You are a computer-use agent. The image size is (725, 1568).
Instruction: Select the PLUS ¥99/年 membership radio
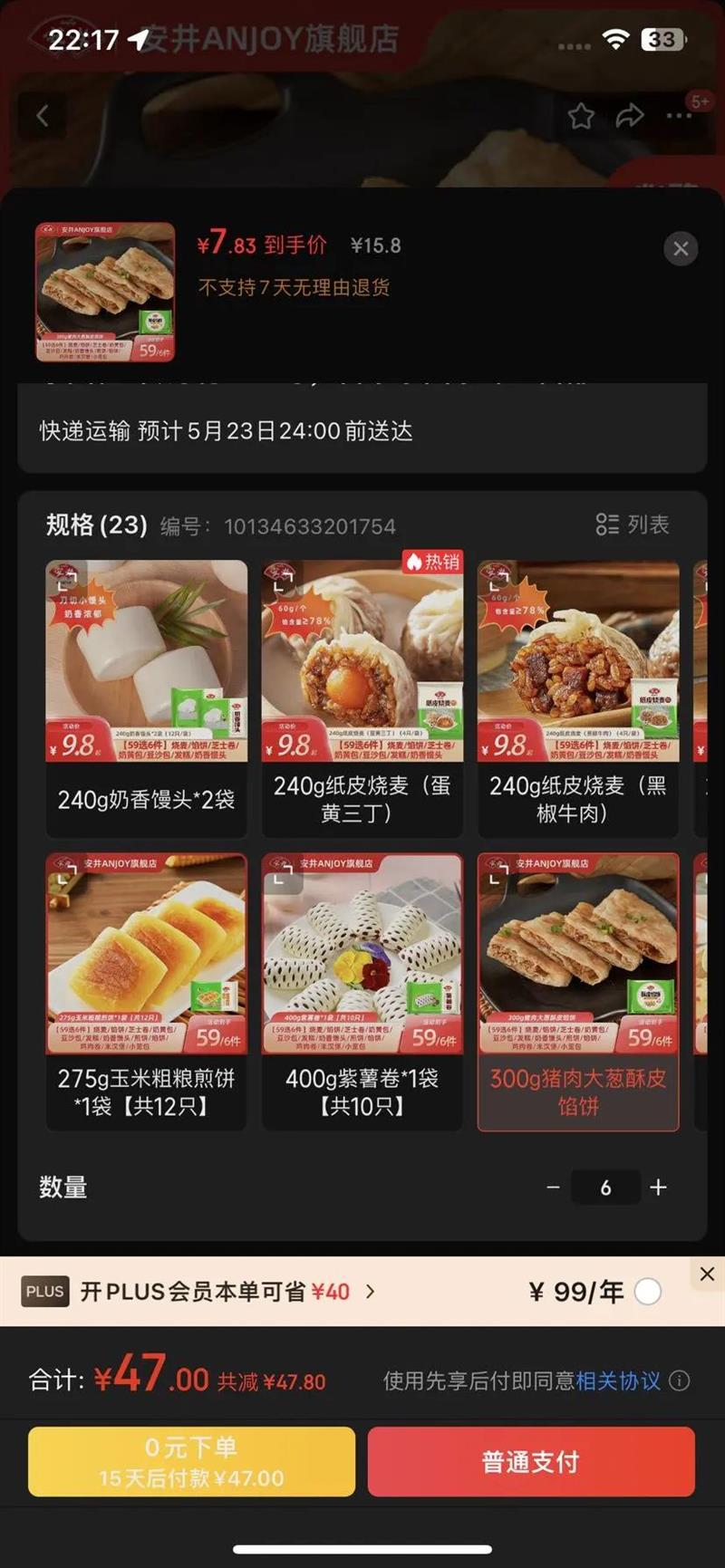click(647, 1292)
